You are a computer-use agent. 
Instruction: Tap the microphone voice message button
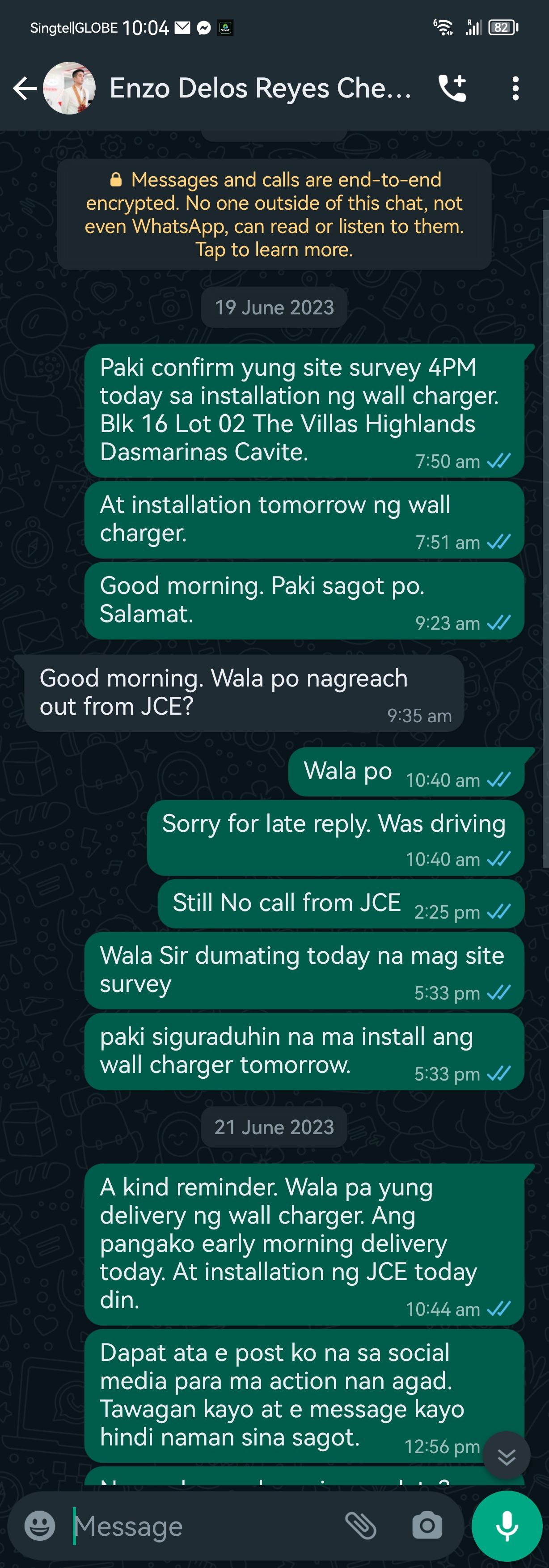tap(507, 1526)
